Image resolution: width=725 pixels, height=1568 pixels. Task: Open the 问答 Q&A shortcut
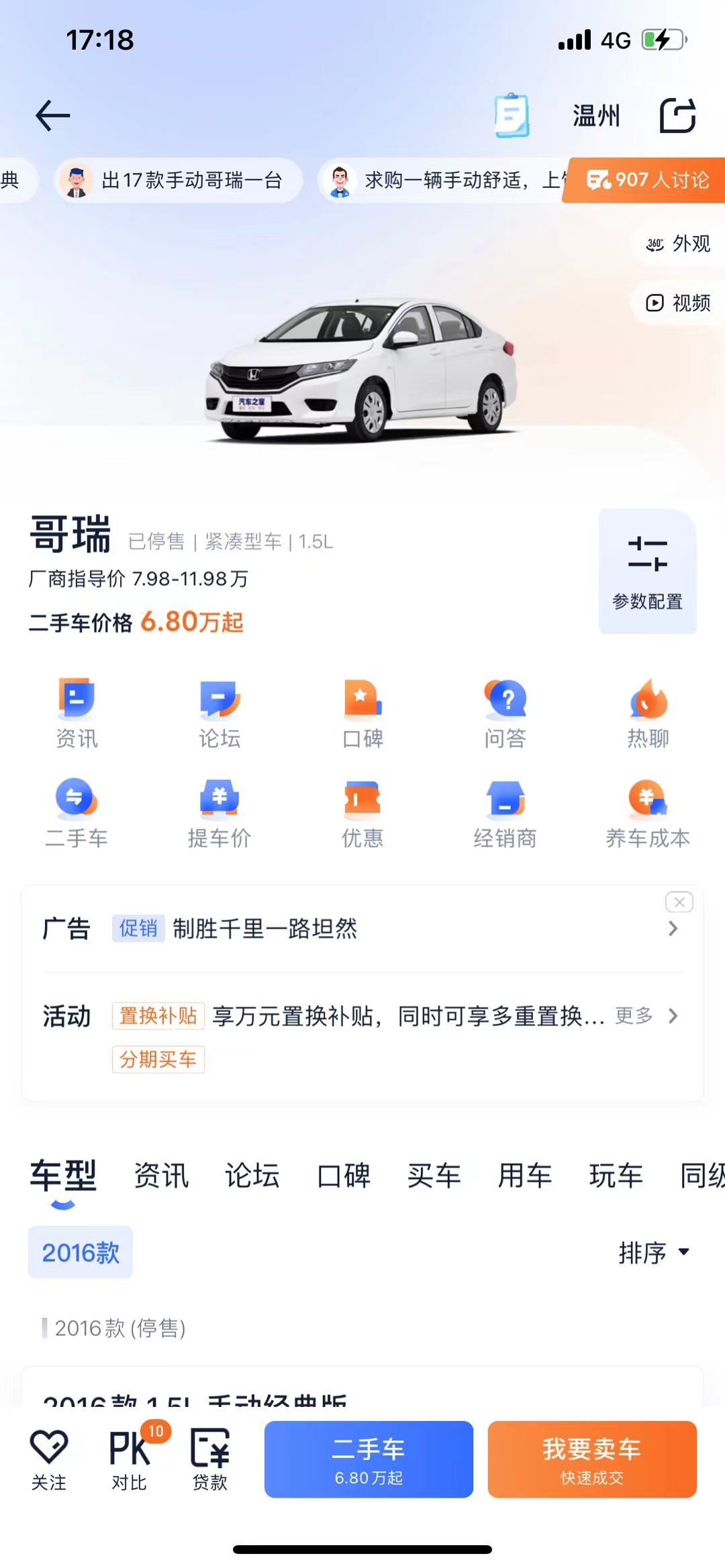pyautogui.click(x=505, y=713)
